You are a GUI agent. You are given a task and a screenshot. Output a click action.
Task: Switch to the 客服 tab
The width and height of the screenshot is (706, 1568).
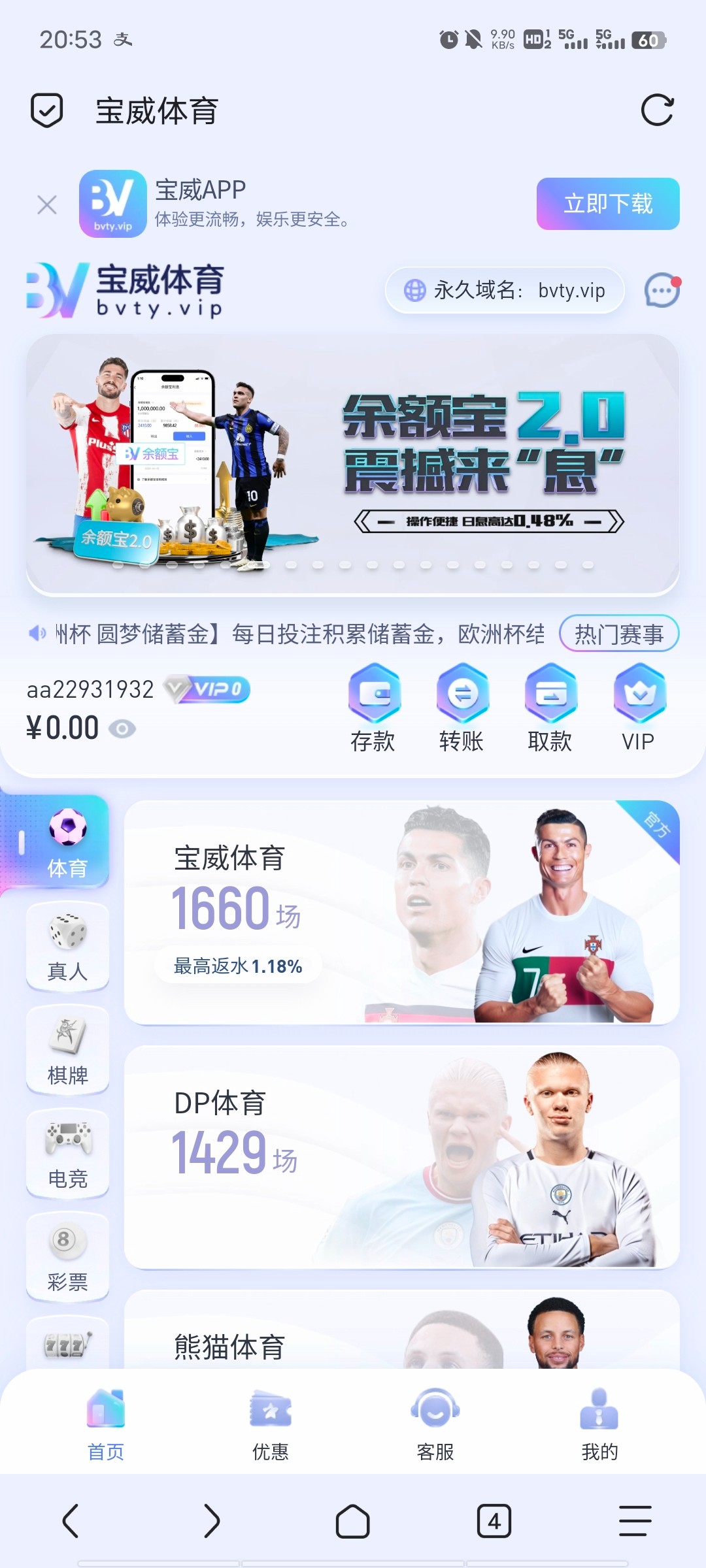coord(435,1424)
